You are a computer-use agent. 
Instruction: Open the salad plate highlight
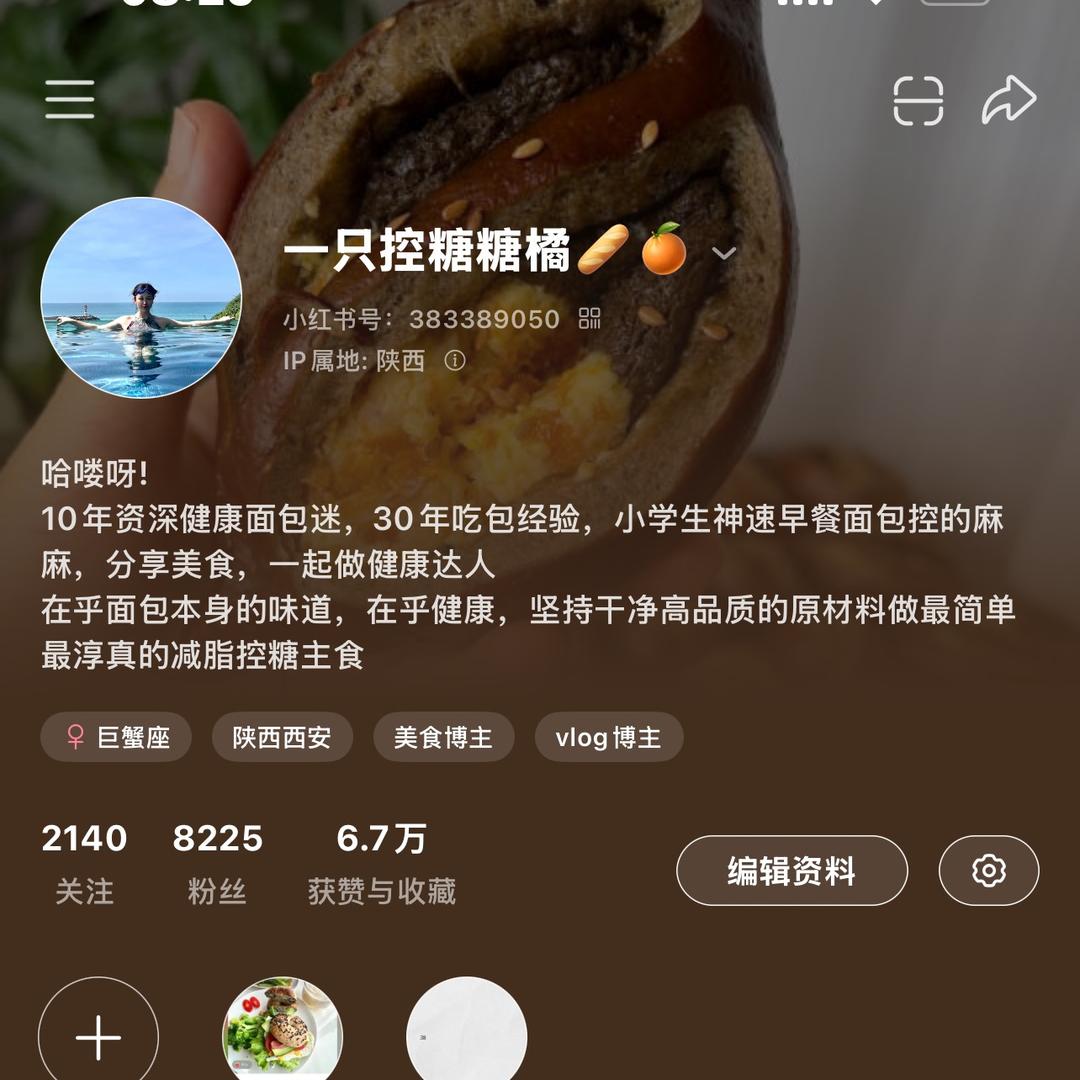tap(282, 1030)
